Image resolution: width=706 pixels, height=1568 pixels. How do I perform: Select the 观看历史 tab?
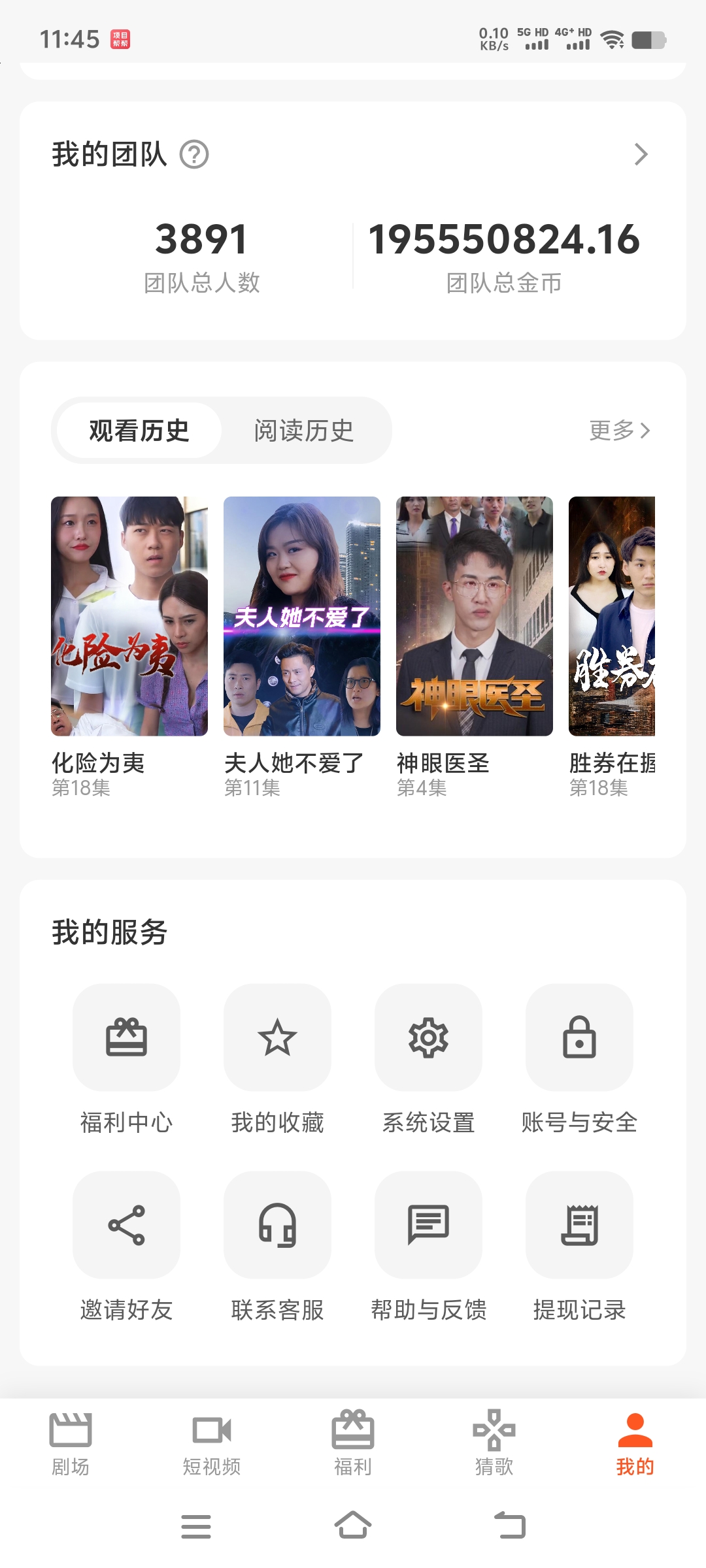tap(138, 430)
